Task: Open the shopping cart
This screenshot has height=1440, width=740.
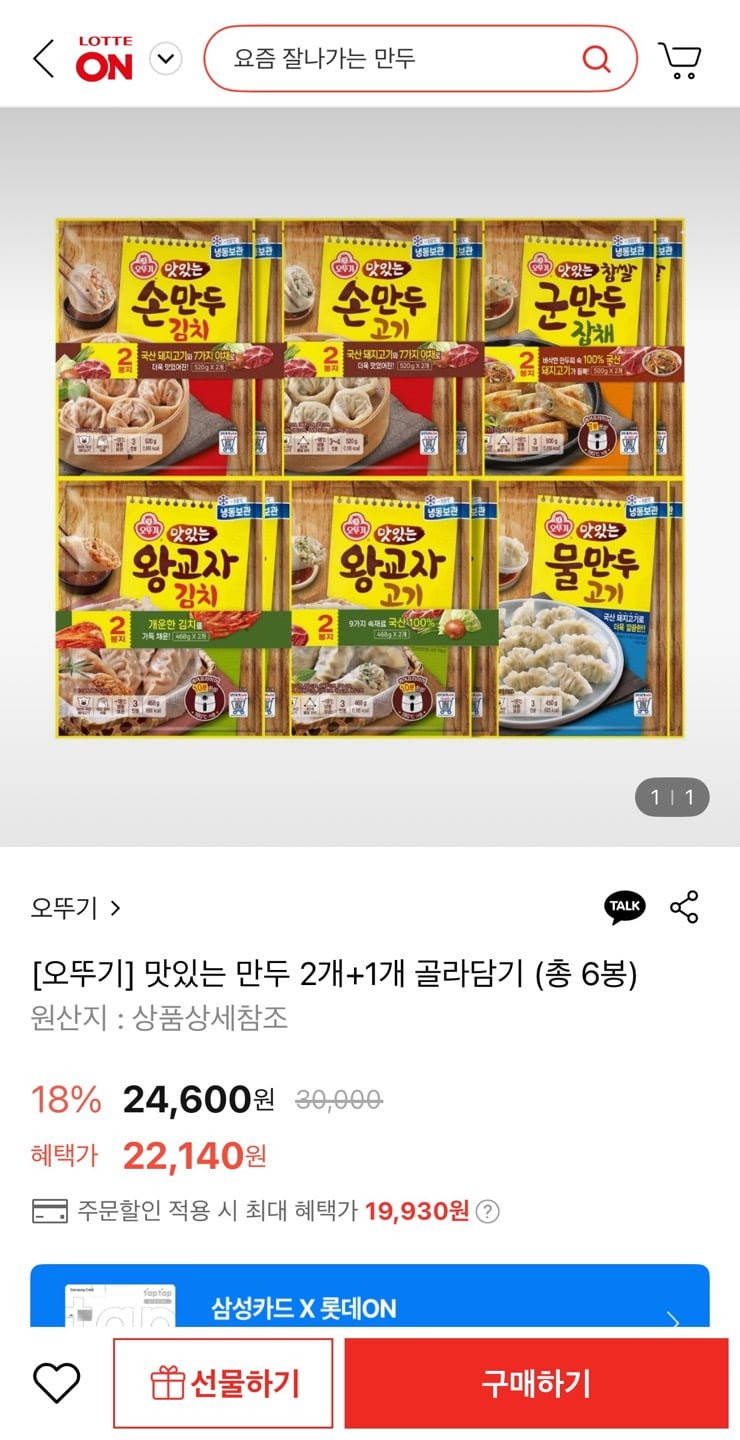Action: coord(680,60)
